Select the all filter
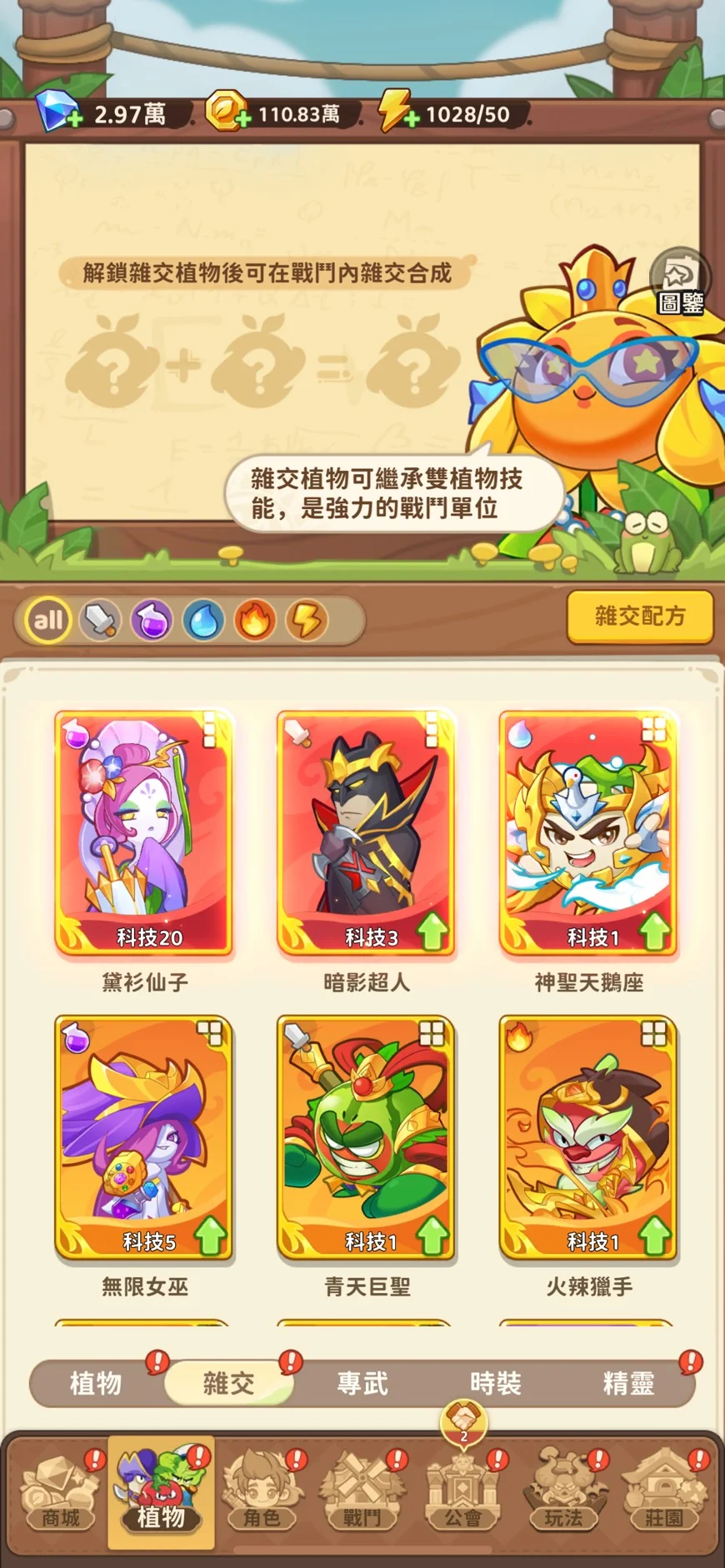 pos(48,620)
